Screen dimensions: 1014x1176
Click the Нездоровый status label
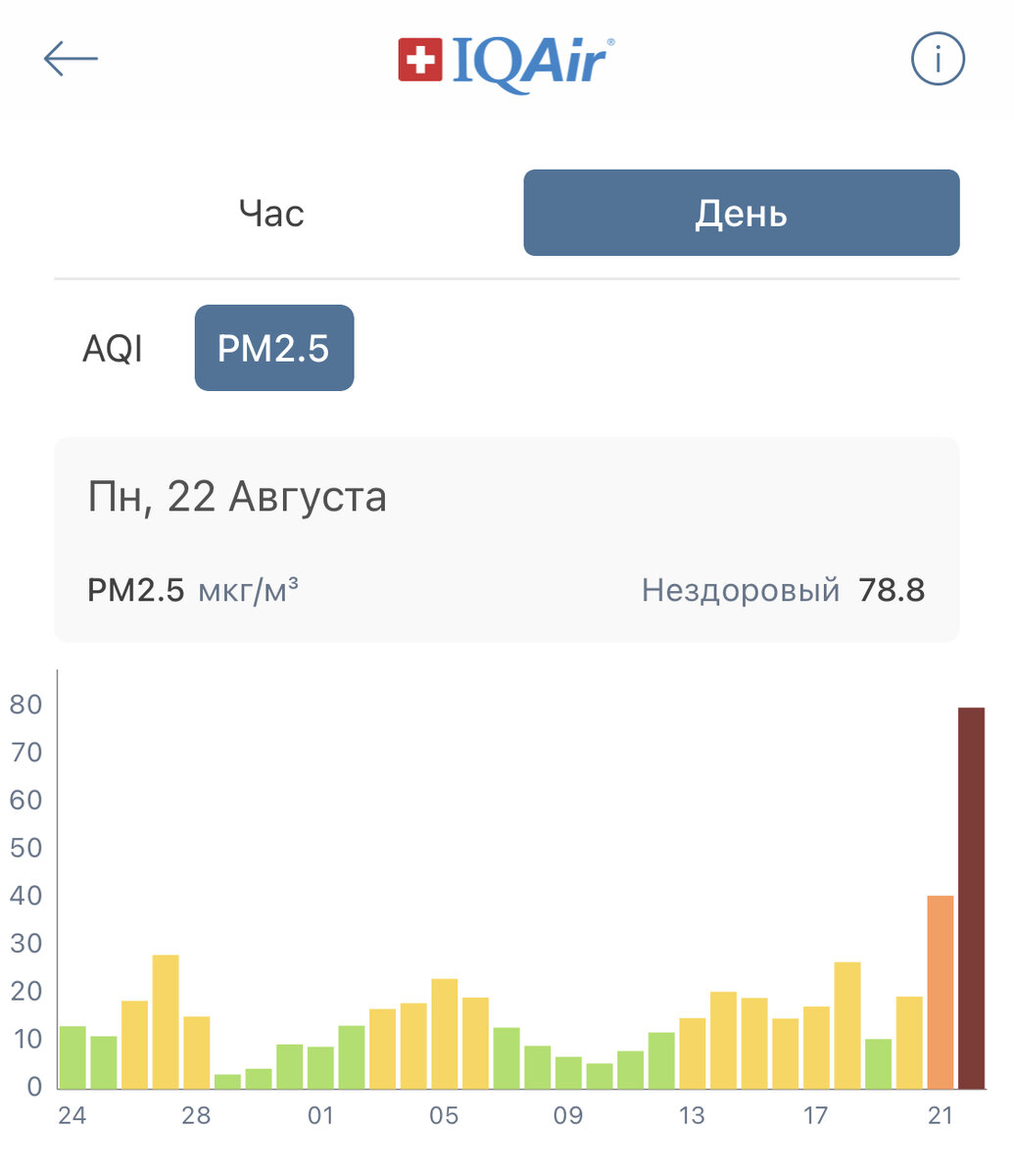point(741,590)
